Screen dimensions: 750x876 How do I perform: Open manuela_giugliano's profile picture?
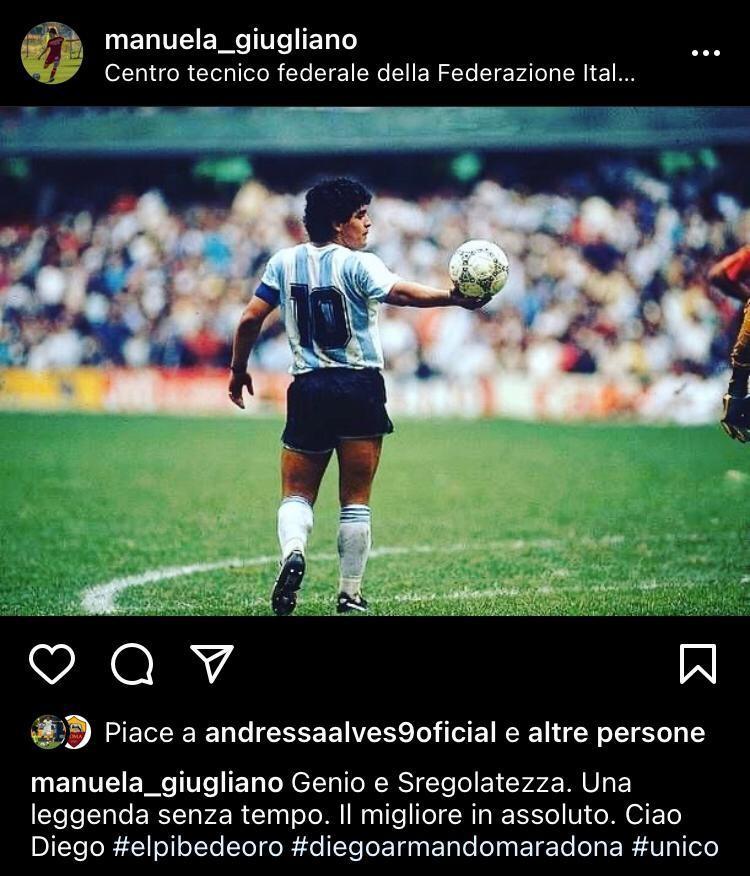point(52,53)
